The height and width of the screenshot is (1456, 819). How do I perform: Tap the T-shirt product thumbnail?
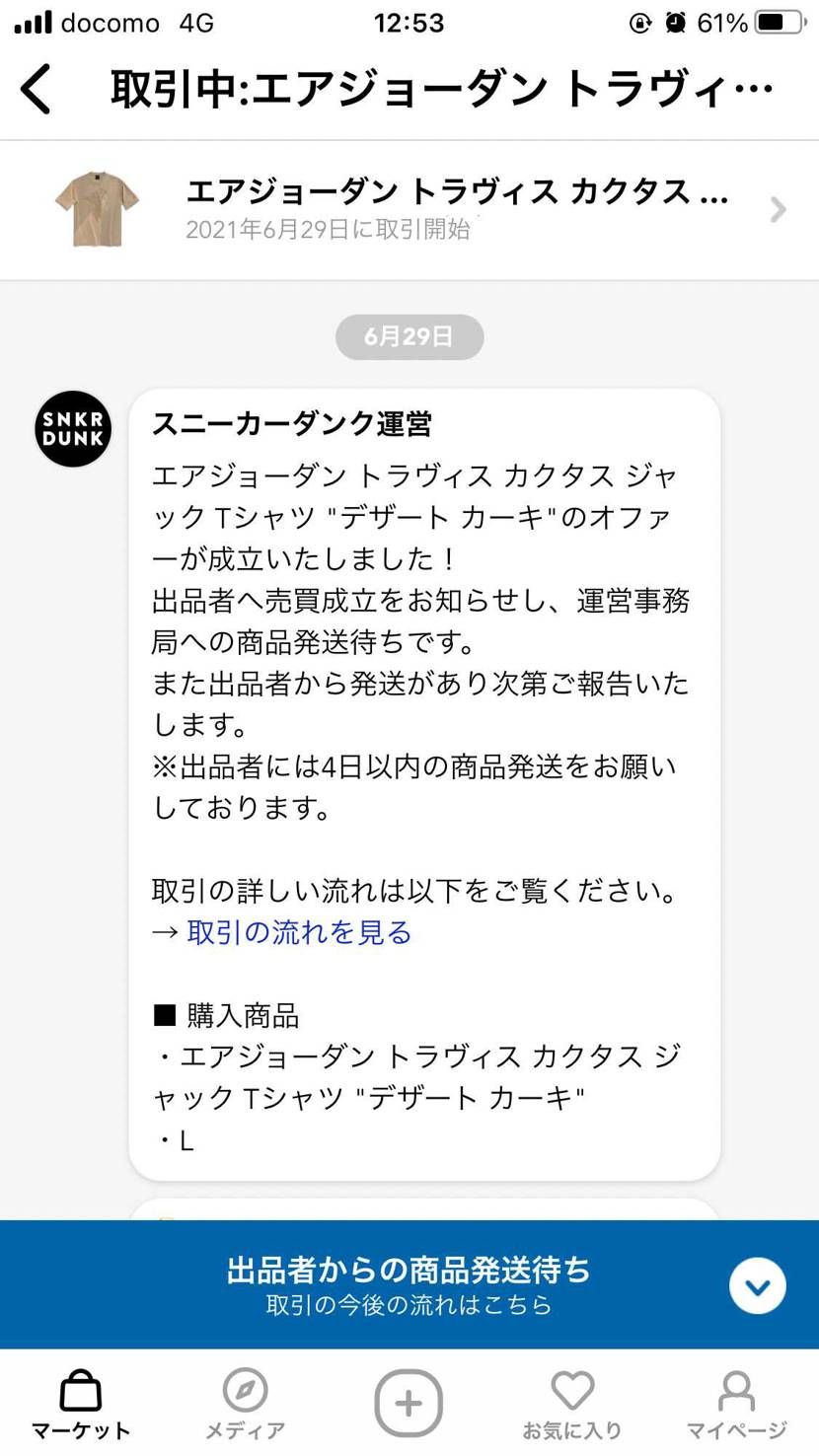click(96, 208)
